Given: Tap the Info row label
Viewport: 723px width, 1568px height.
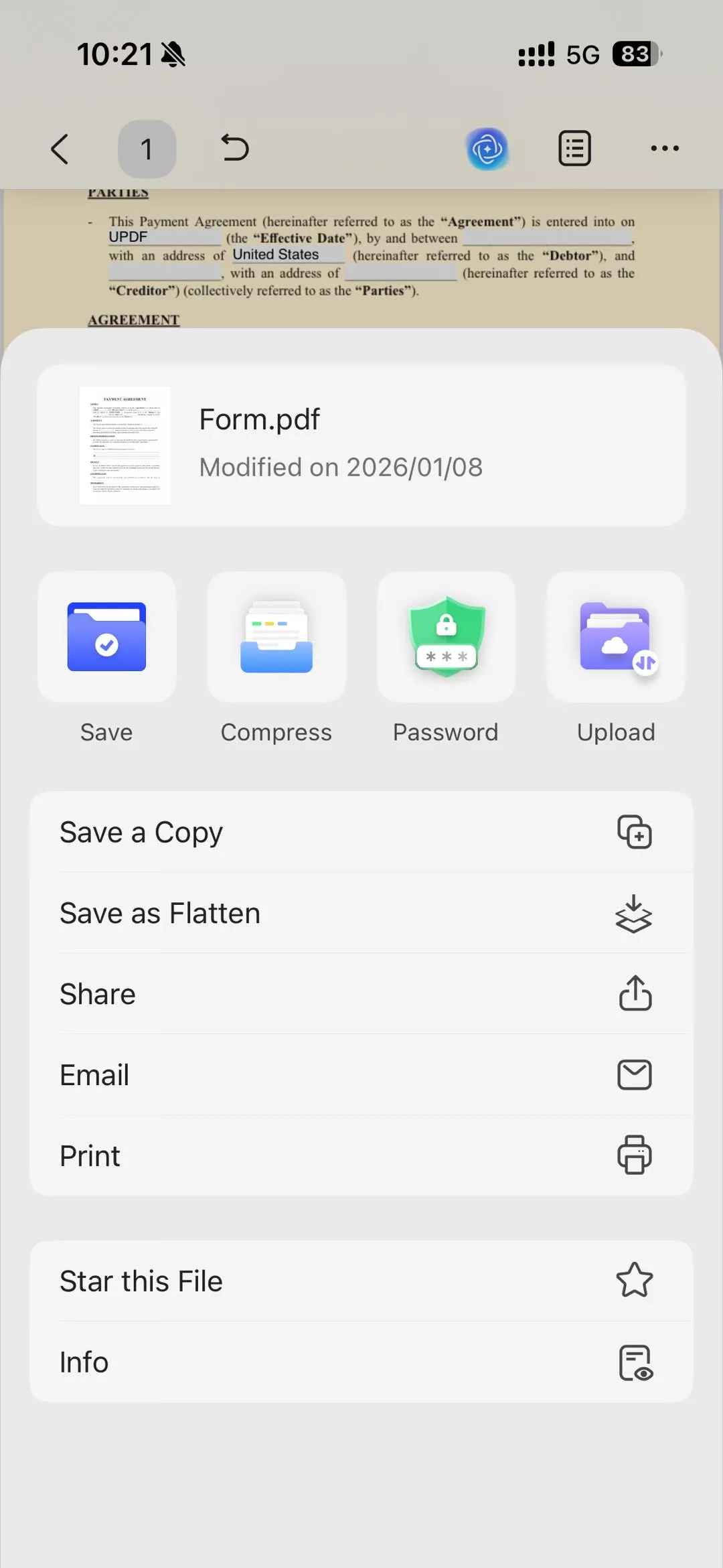Looking at the screenshot, I should (x=83, y=1362).
